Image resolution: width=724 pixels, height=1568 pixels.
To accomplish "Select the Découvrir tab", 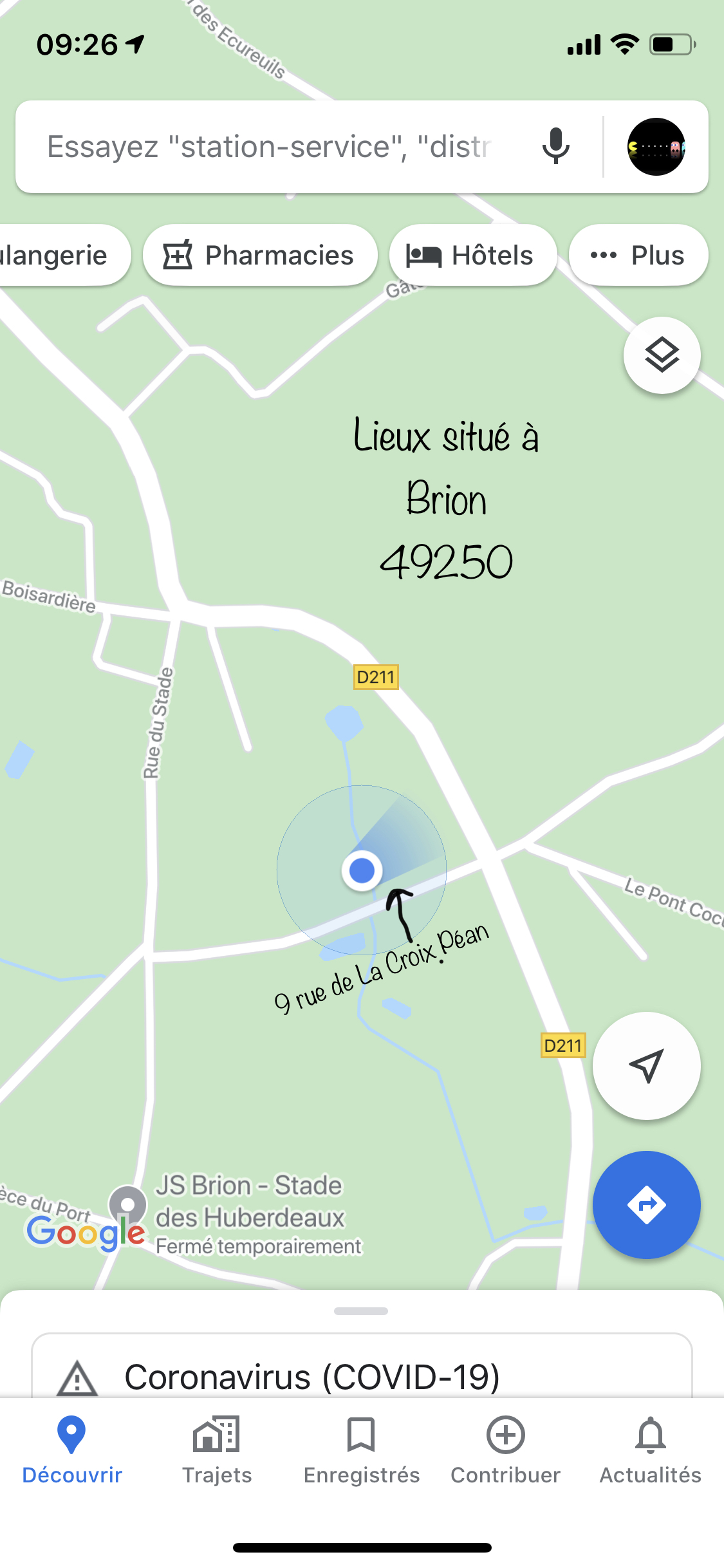I will tap(72, 1451).
